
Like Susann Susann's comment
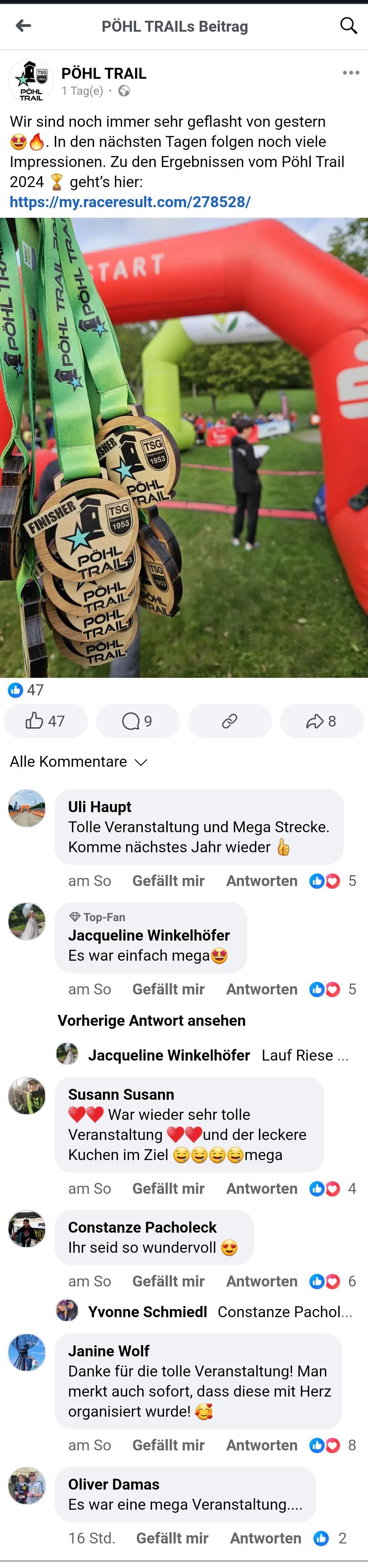(x=168, y=1188)
